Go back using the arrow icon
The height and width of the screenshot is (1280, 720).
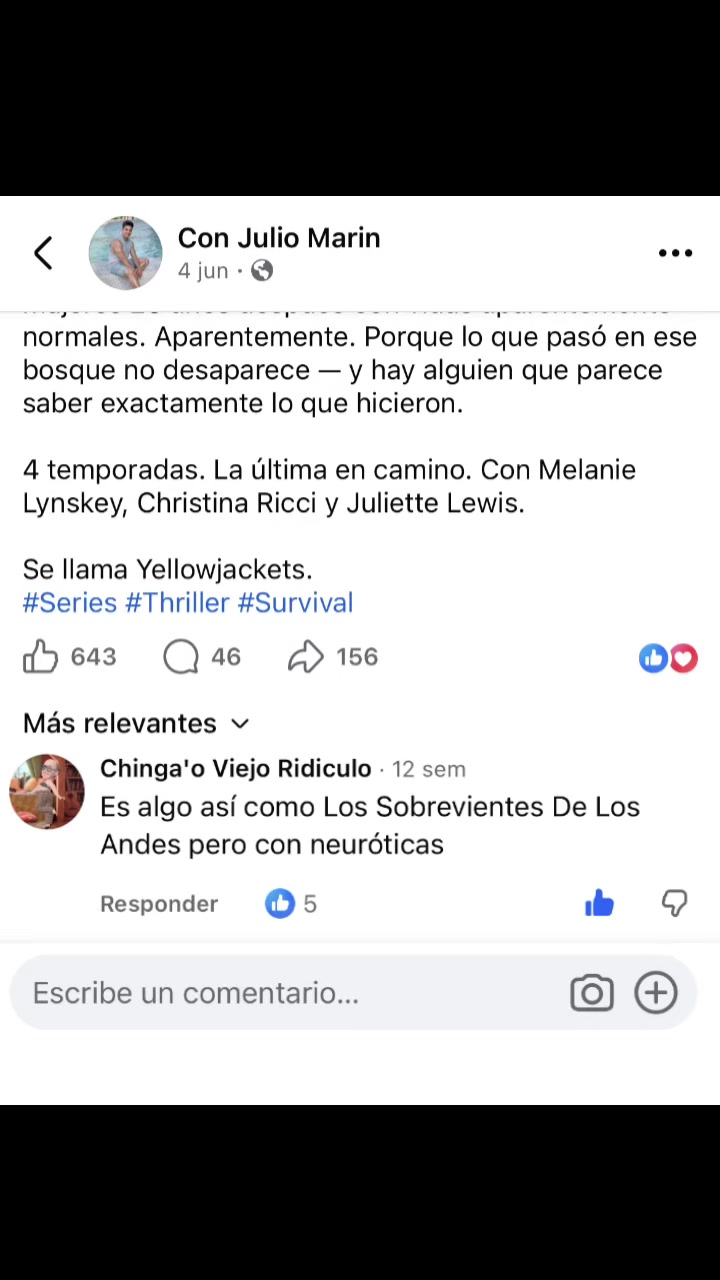tap(43, 253)
